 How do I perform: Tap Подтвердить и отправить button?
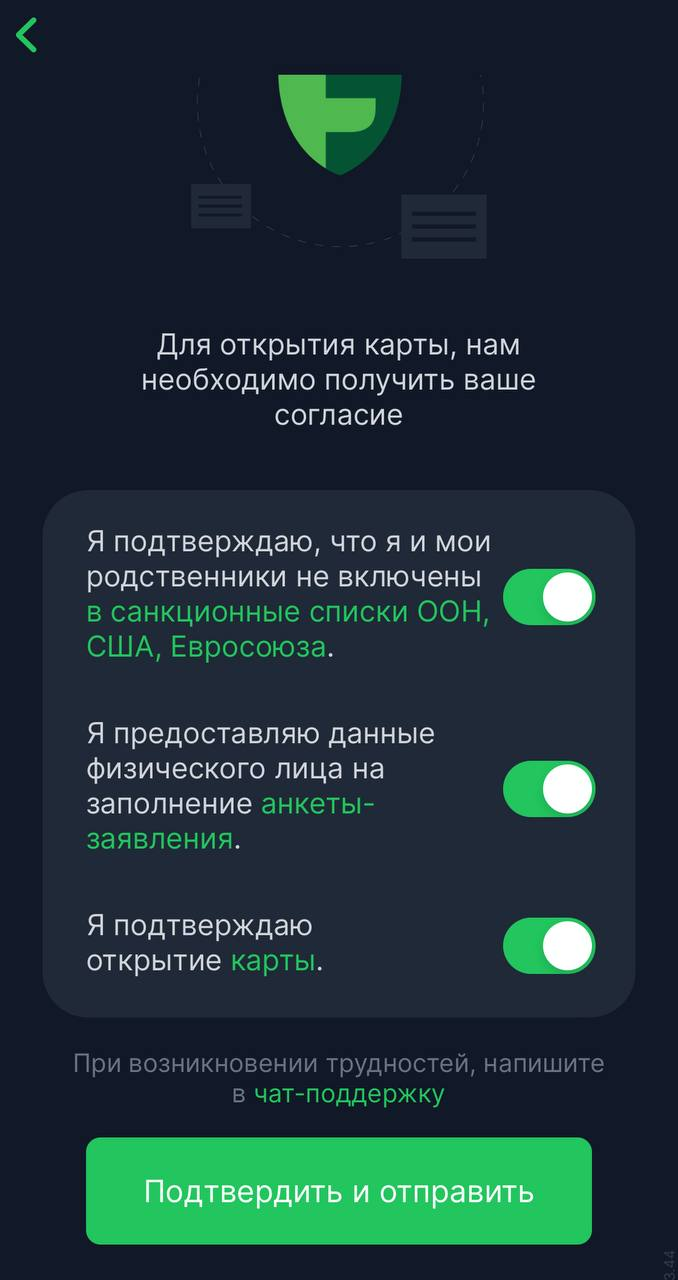point(339,1191)
